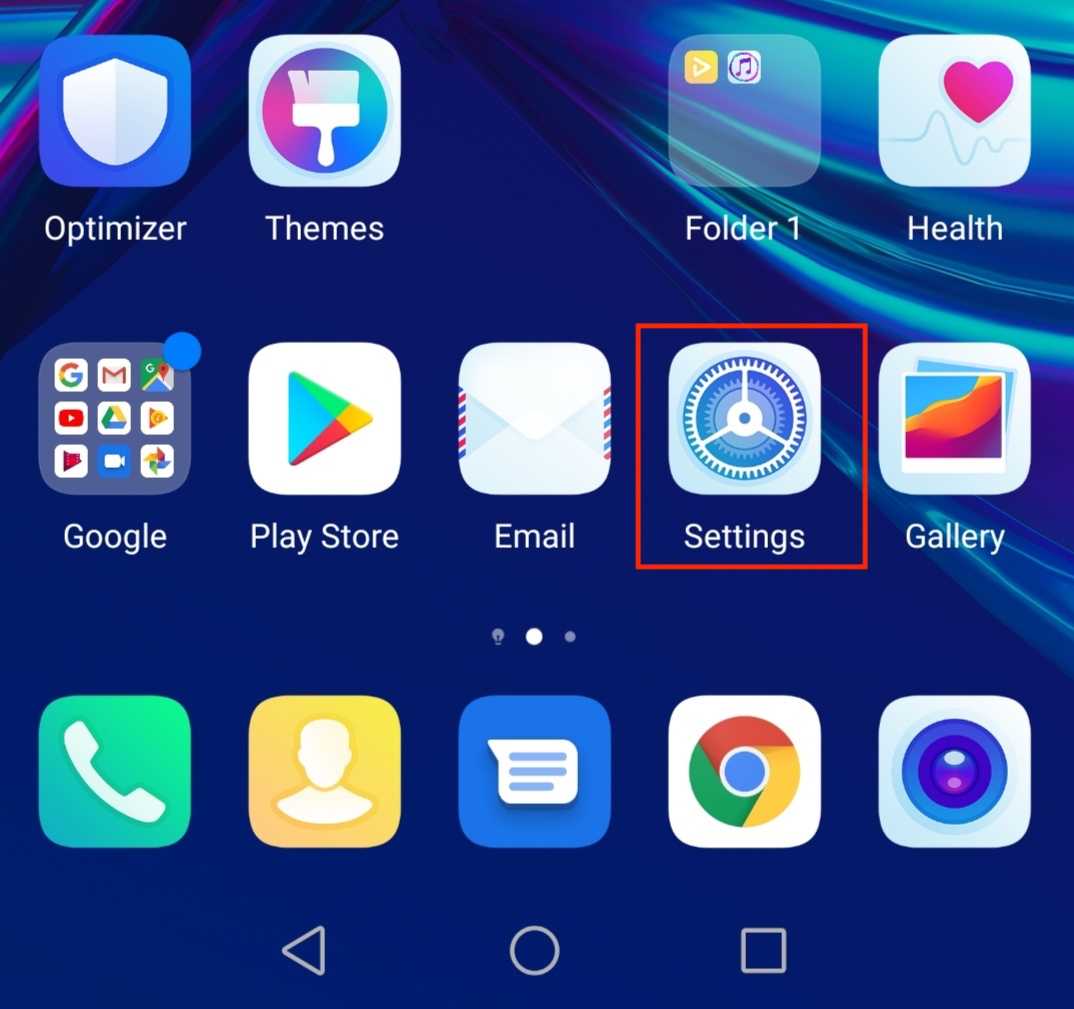
Task: Open Settings
Action: (744, 419)
